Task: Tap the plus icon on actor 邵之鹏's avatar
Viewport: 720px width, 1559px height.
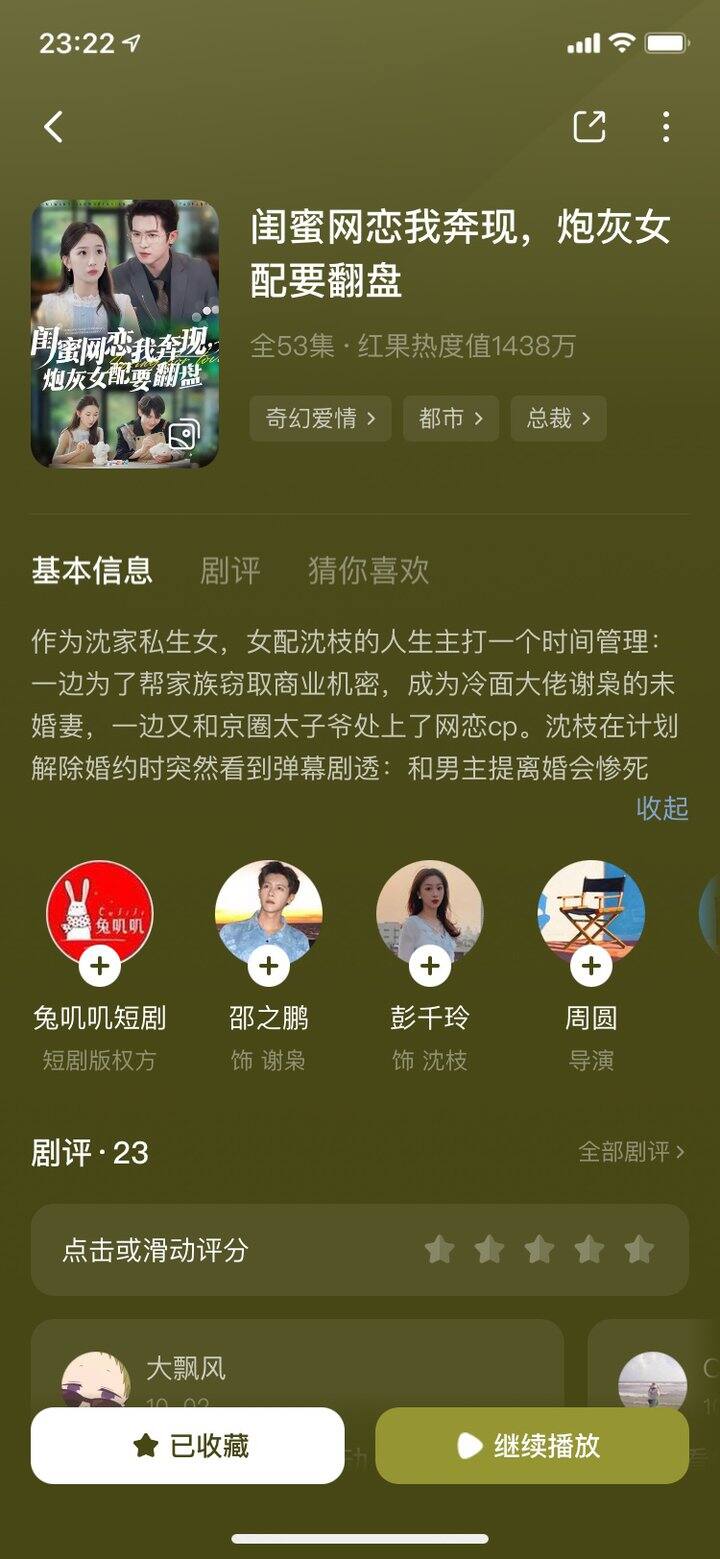Action: (268, 966)
